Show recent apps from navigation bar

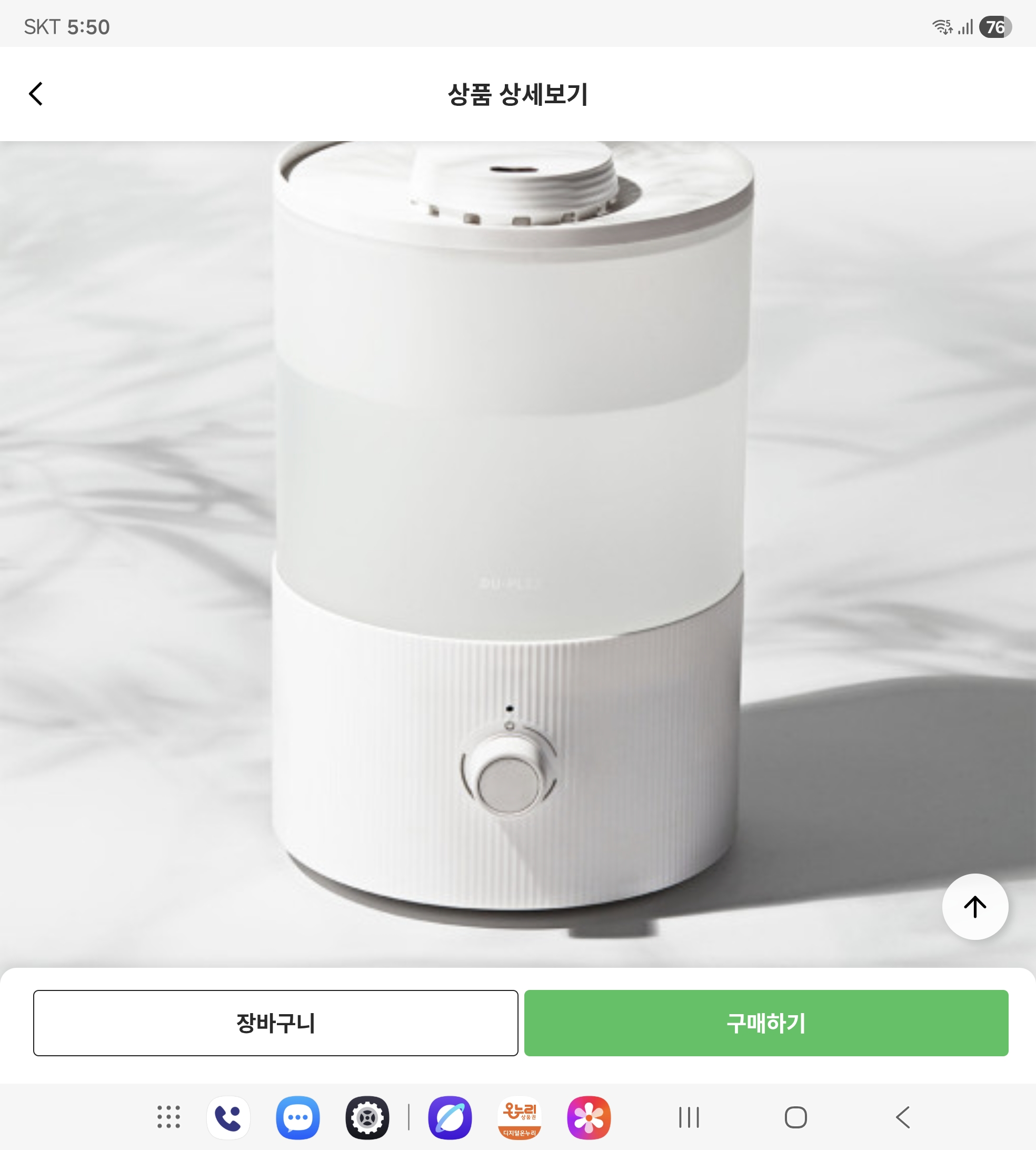(689, 1117)
